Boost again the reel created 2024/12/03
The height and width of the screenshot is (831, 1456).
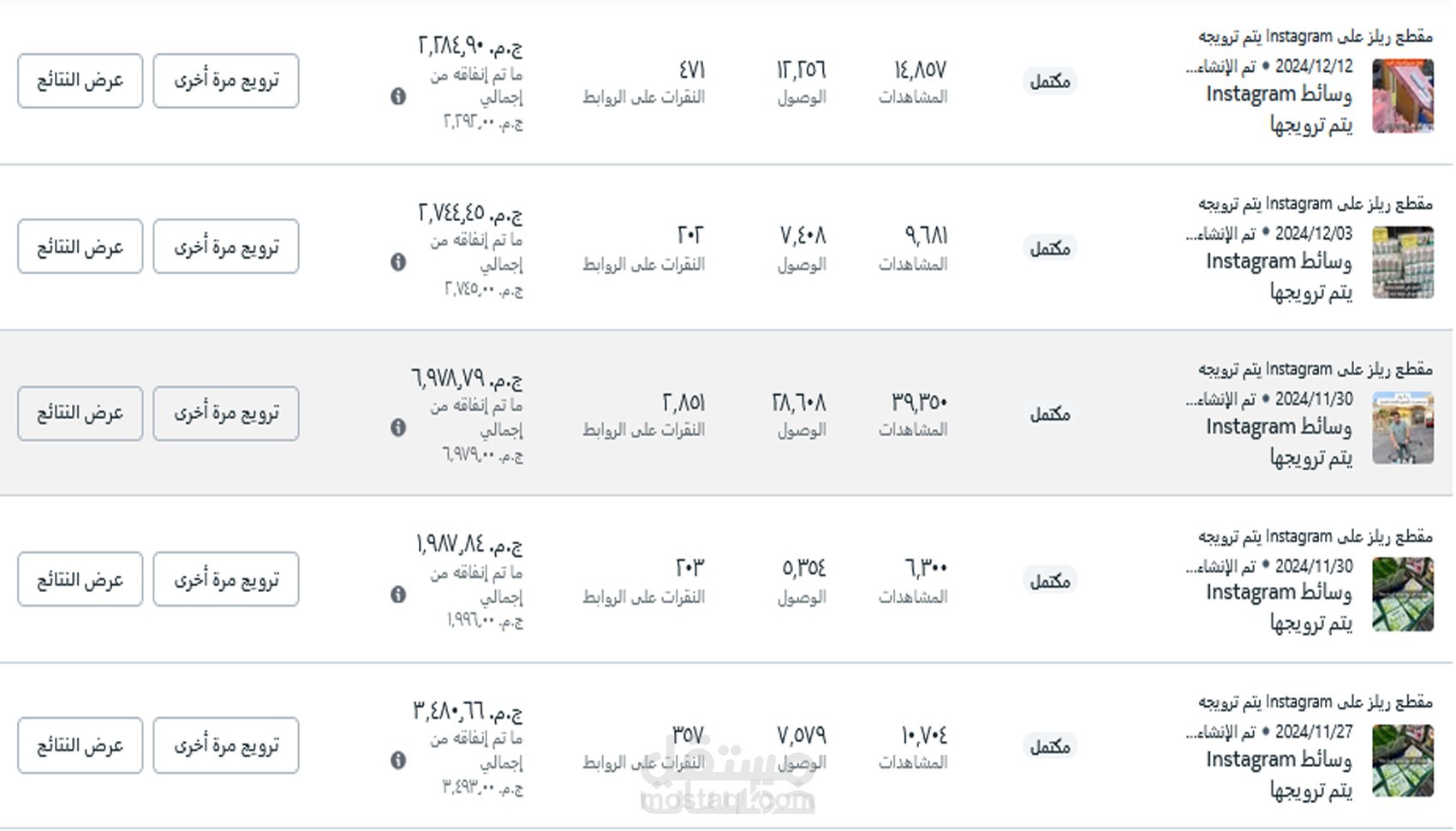226,247
